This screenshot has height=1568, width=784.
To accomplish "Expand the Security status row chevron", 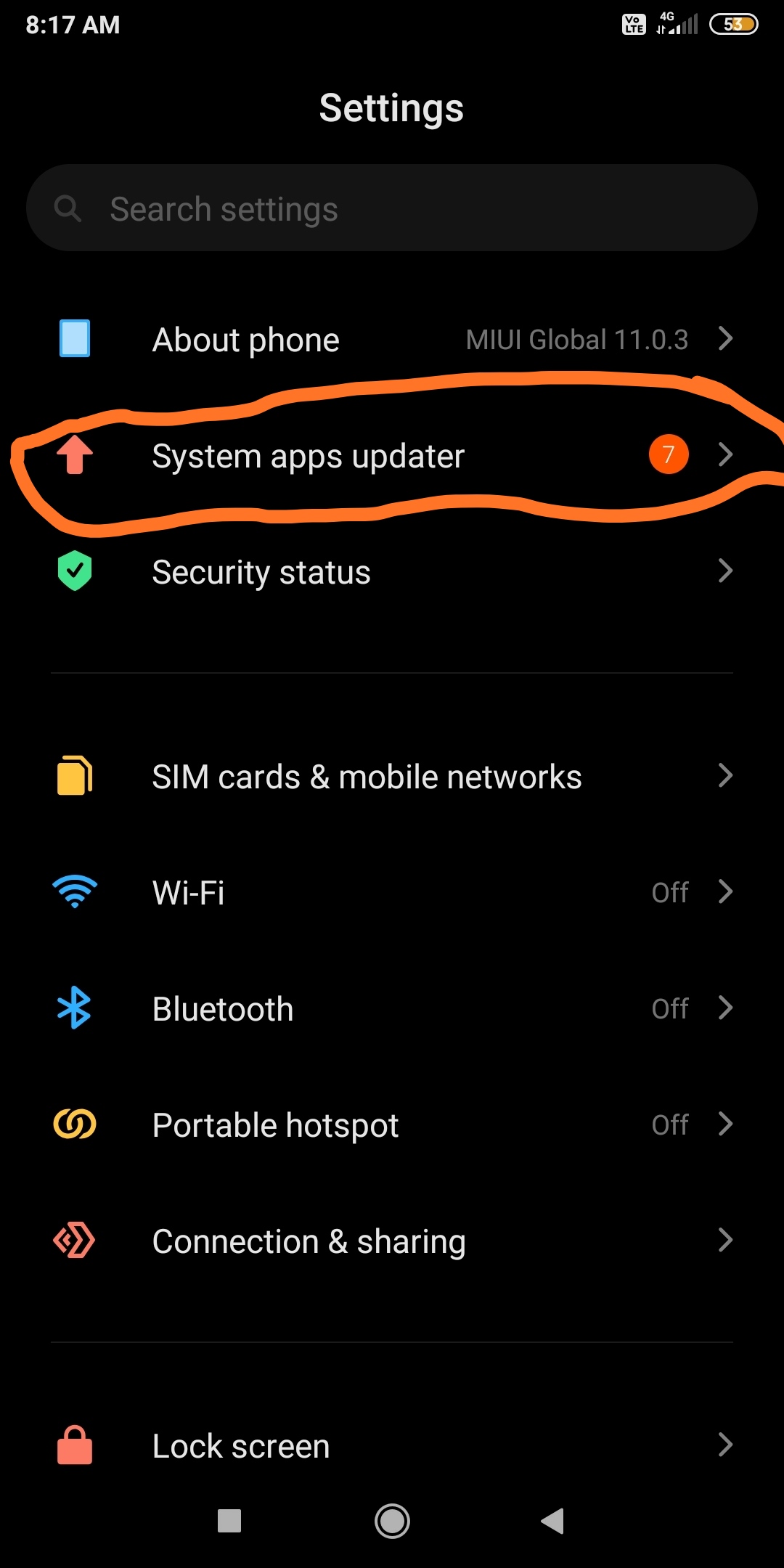I will (727, 571).
